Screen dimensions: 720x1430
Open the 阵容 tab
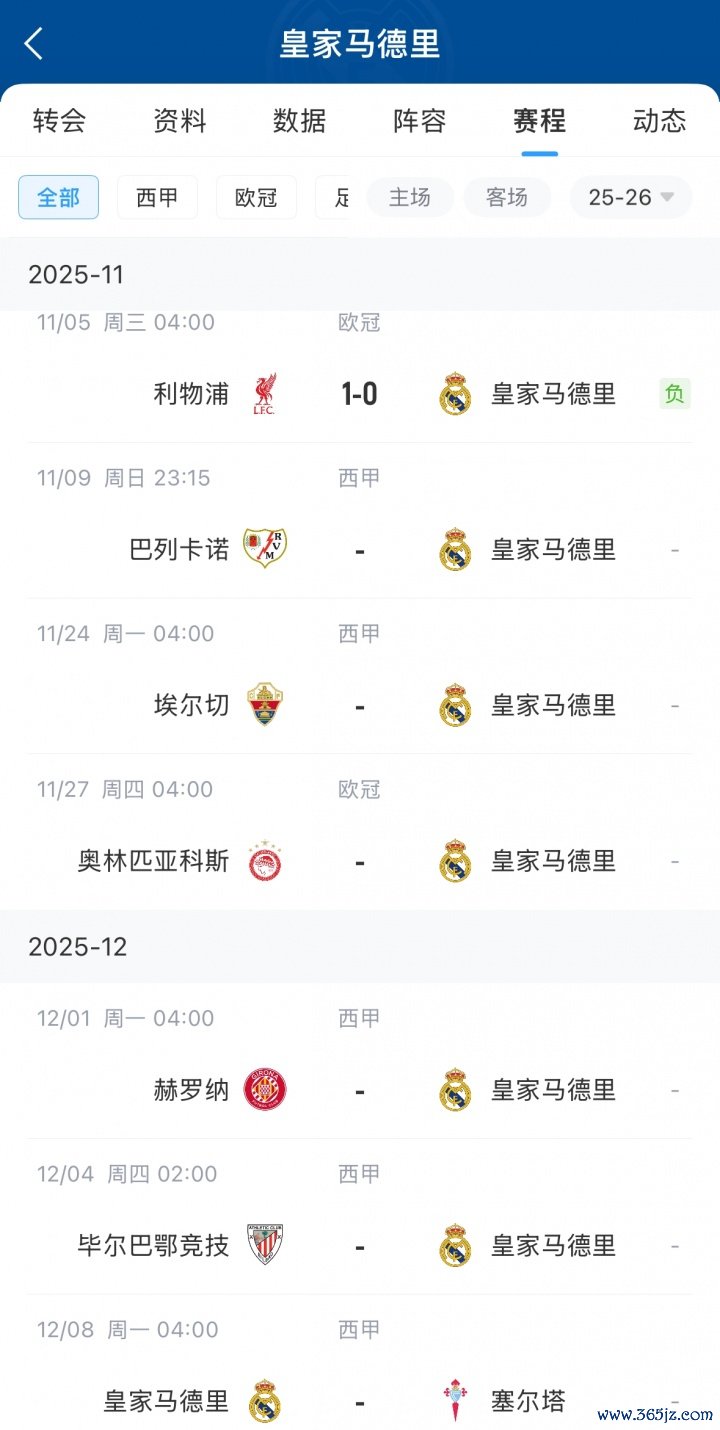[x=420, y=121]
